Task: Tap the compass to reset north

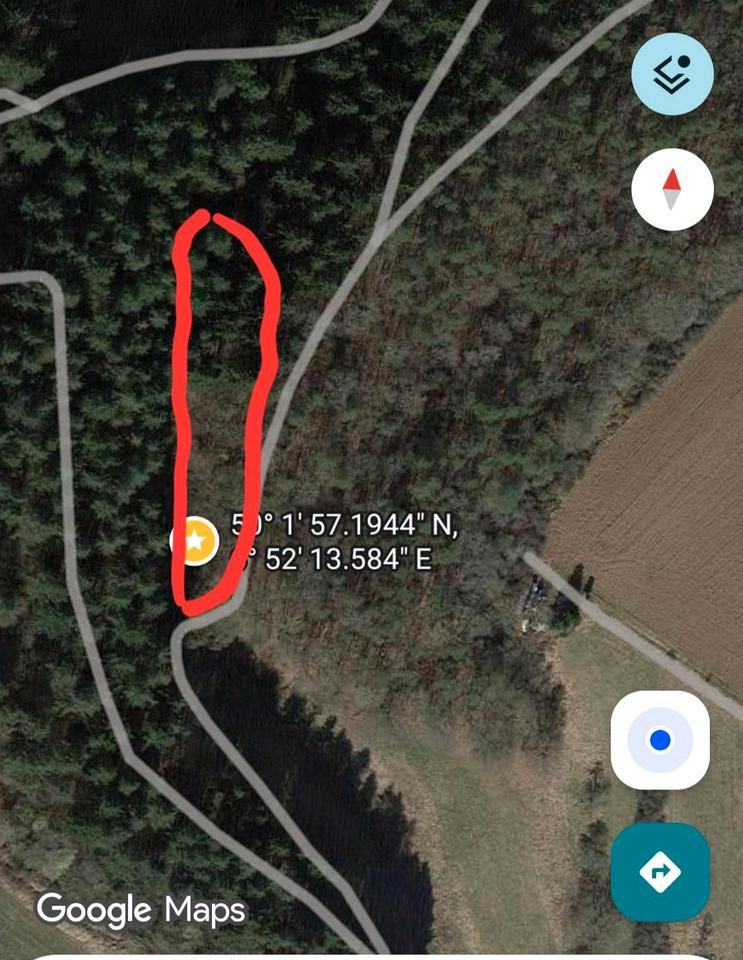Action: pos(672,190)
